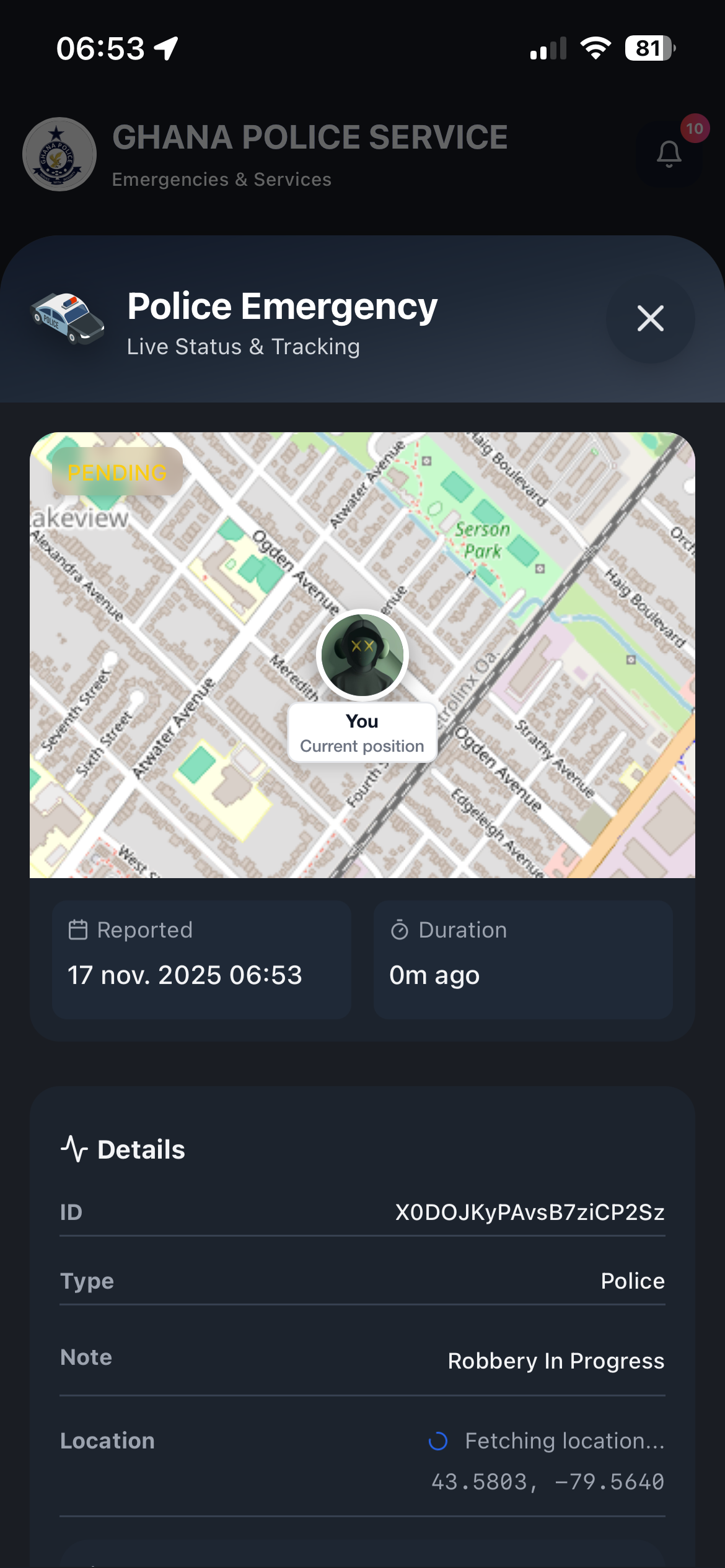Open the Emergencies & Services header

tap(221, 180)
